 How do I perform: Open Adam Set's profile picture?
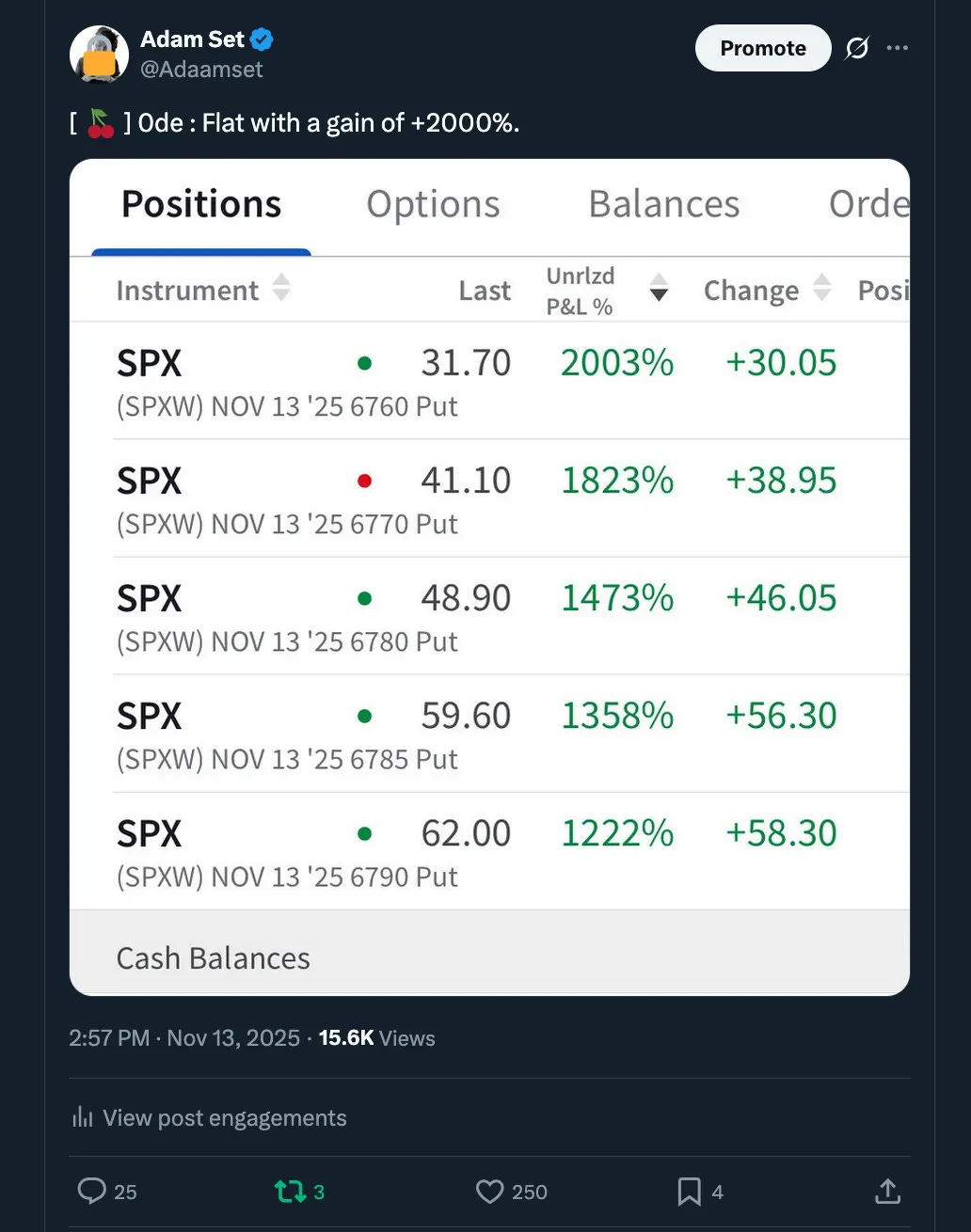coord(99,55)
